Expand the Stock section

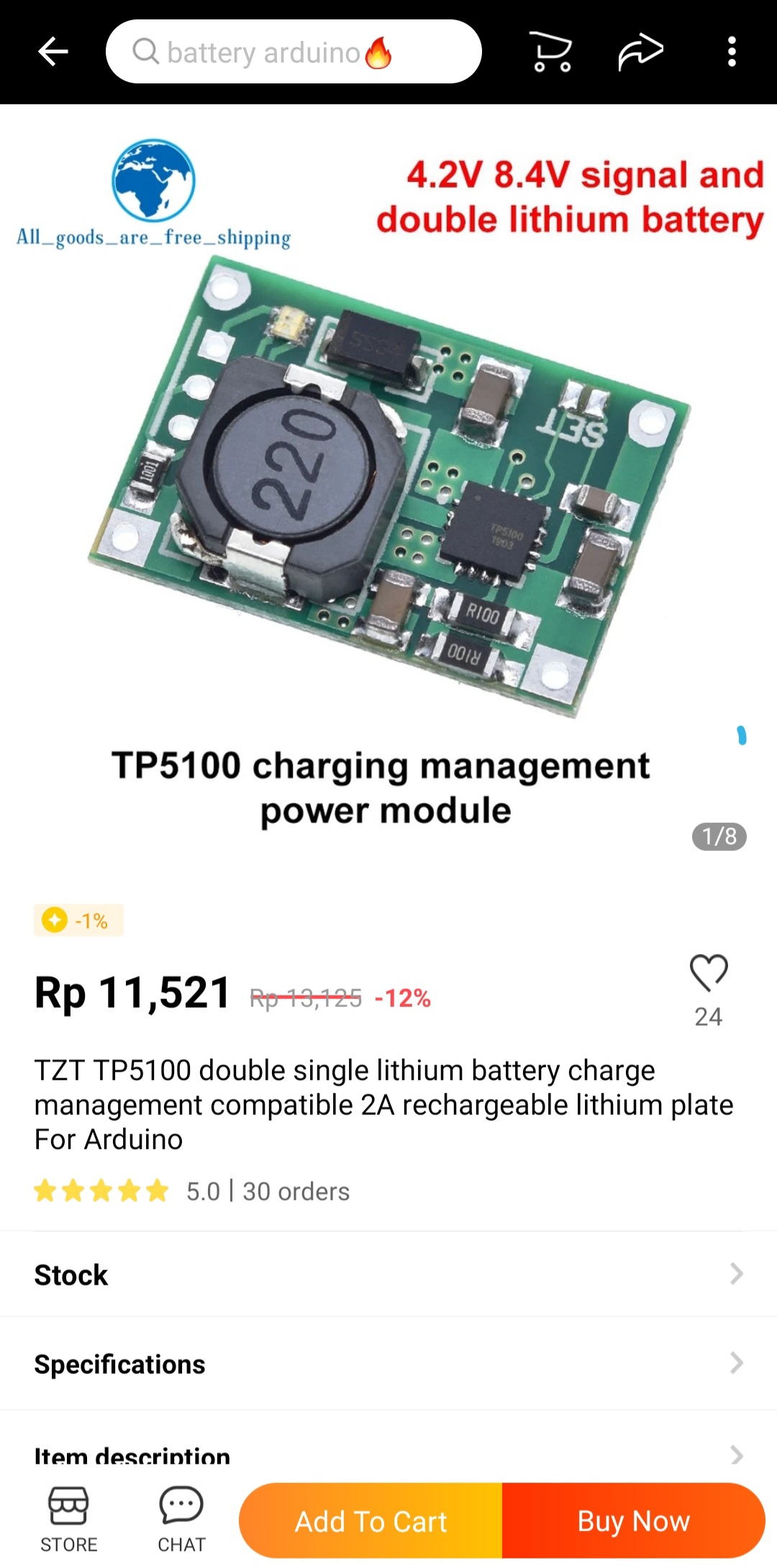point(388,1274)
